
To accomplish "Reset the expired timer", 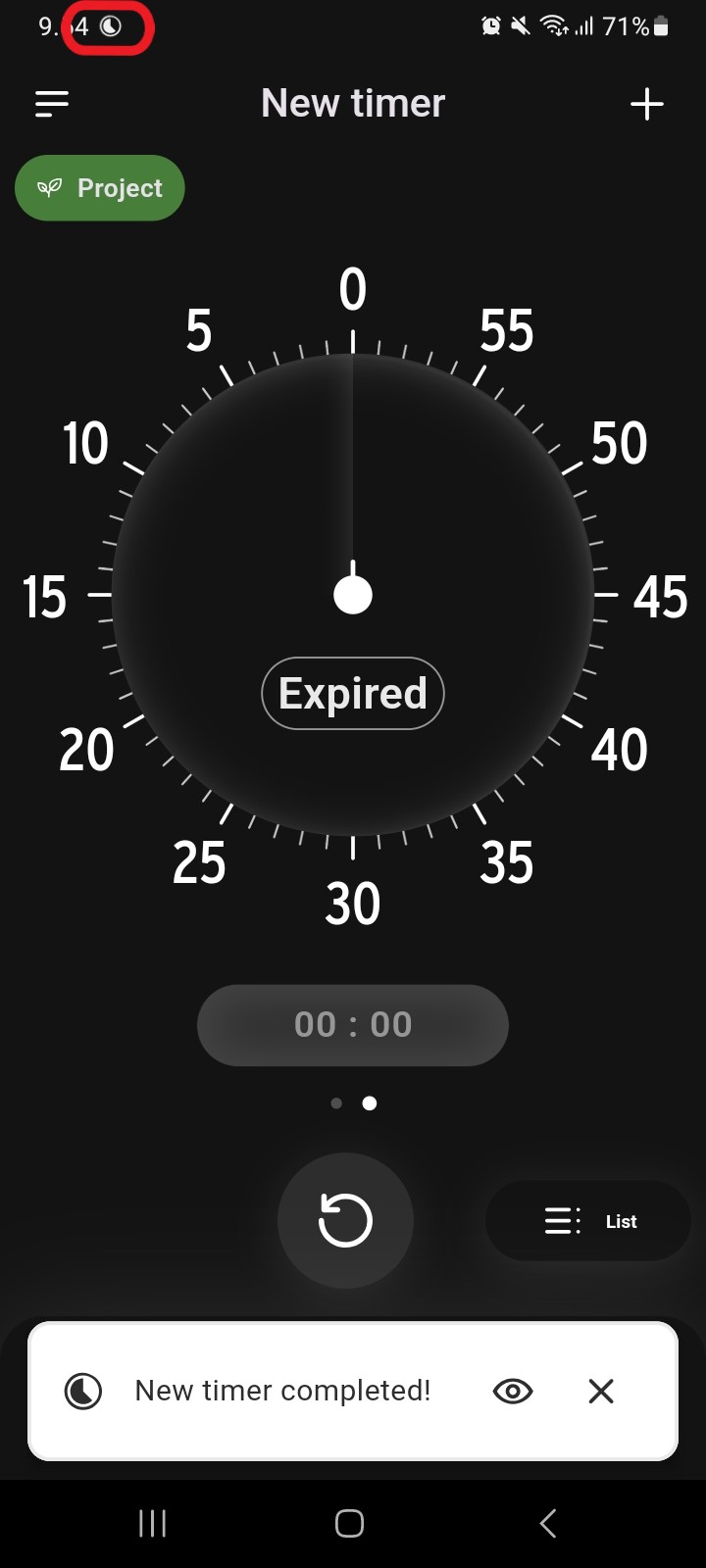I will pyautogui.click(x=345, y=1221).
